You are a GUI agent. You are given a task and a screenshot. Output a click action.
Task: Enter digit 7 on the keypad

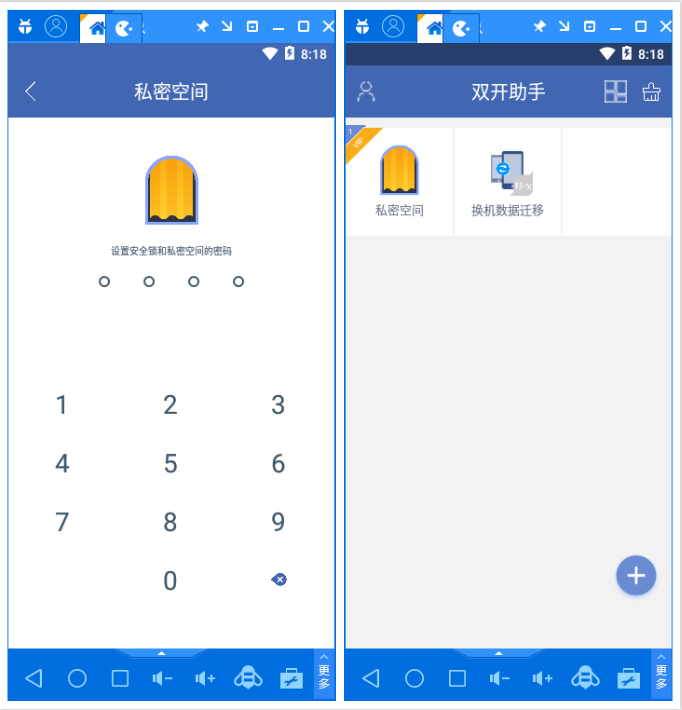62,522
